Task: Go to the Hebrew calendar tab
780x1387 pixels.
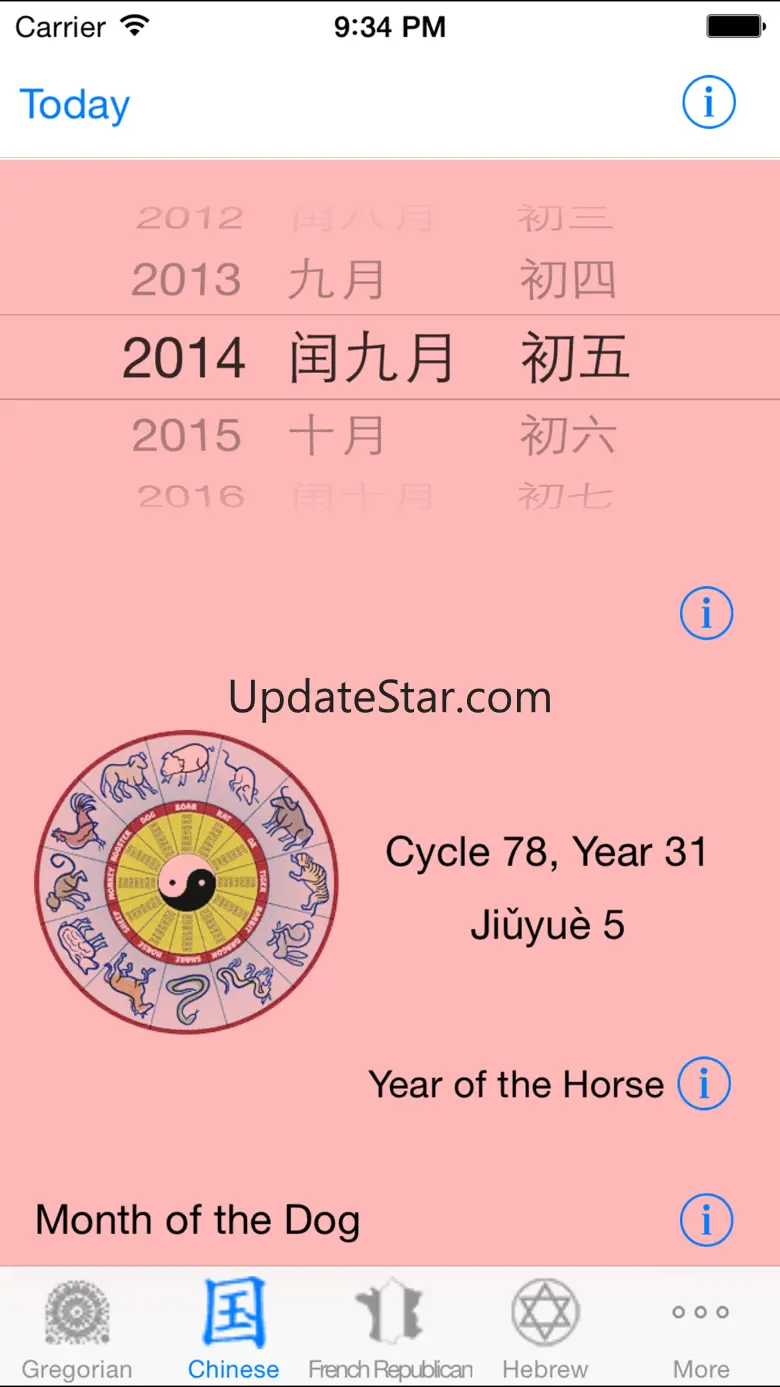Action: [x=545, y=1329]
